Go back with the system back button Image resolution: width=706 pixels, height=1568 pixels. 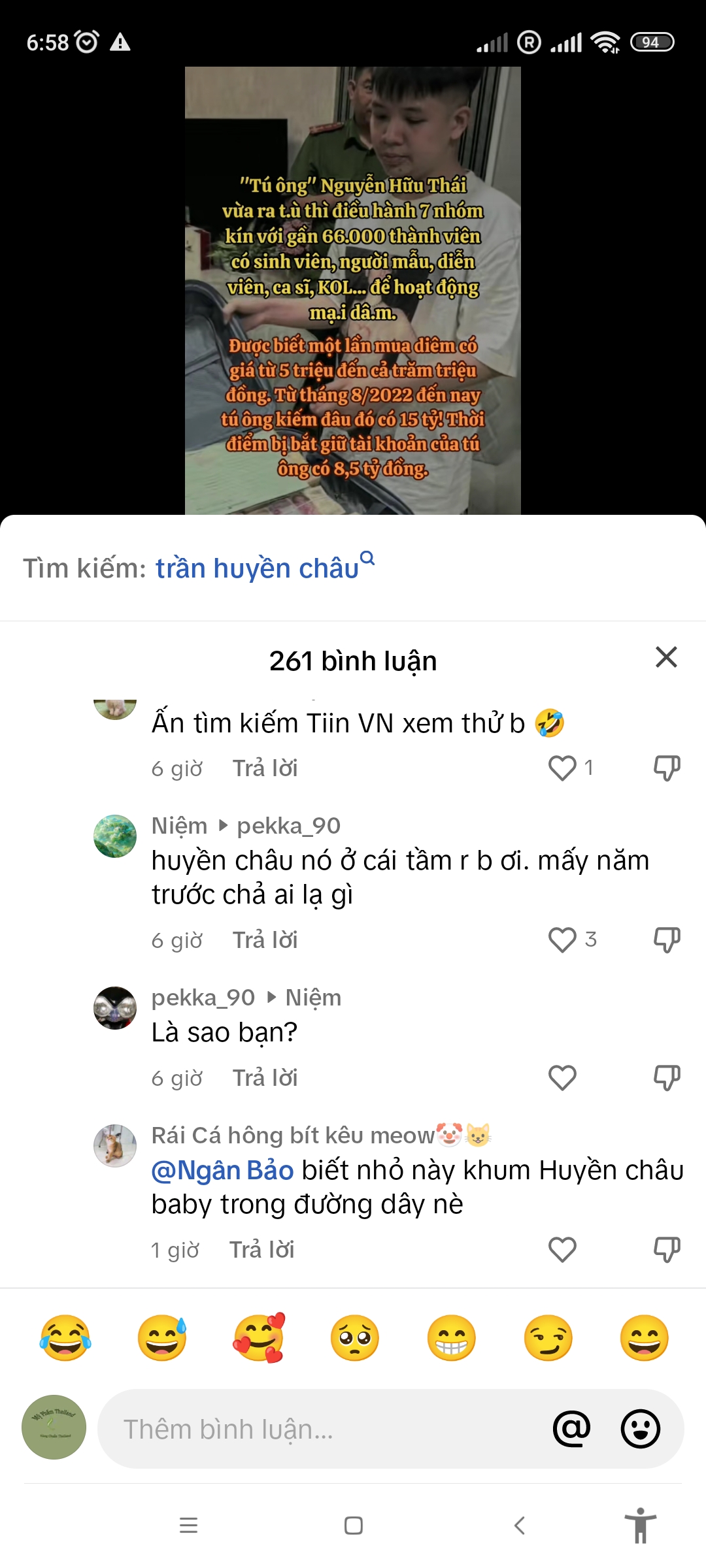pos(520,1526)
